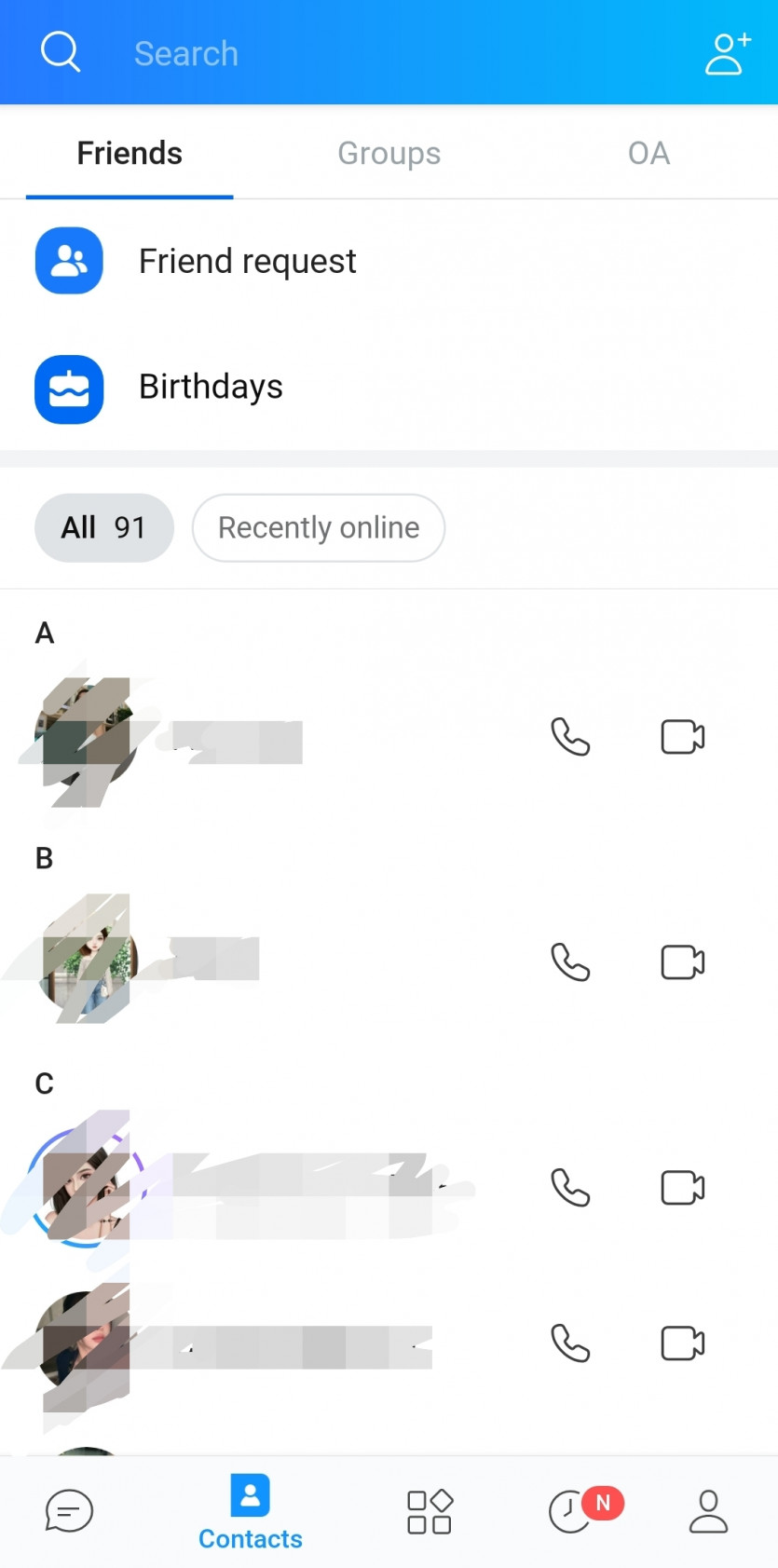Open the Birthdays section
This screenshot has width=778, height=1568.
[x=211, y=387]
